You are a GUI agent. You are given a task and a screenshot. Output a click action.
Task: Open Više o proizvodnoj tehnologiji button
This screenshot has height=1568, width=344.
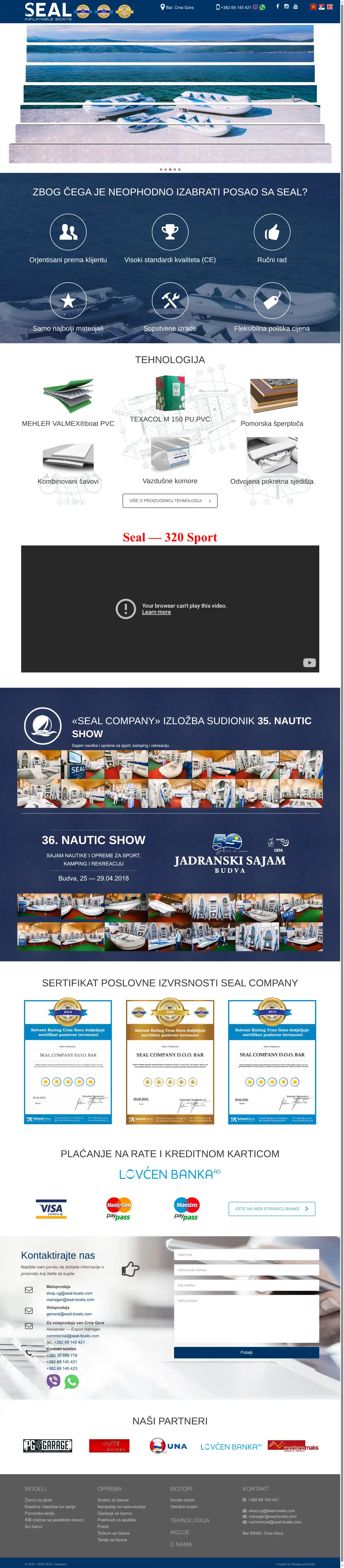pos(169,500)
